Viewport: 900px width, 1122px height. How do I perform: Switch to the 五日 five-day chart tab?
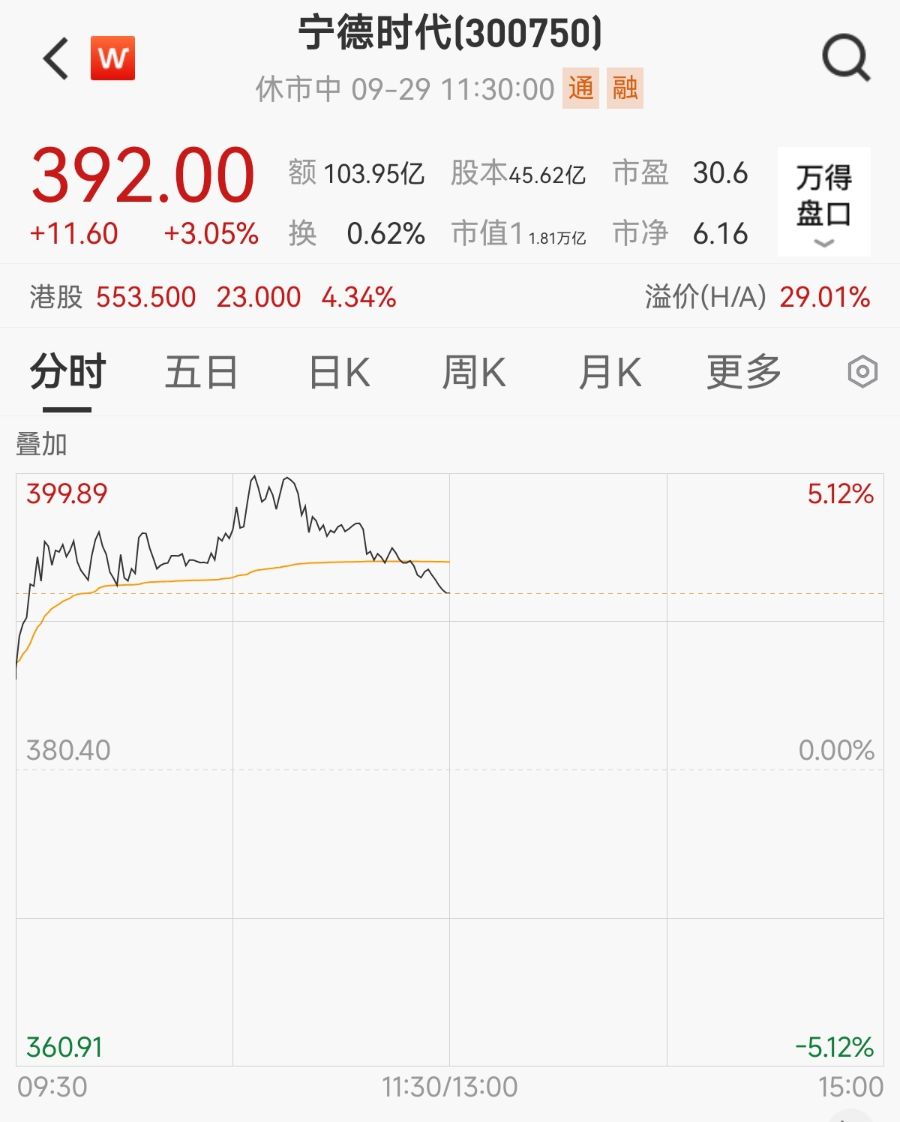tap(200, 371)
